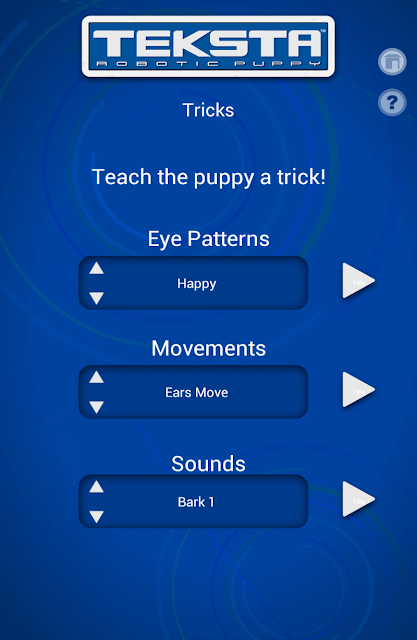Select next eye pattern with down arrow
This screenshot has width=417, height=640.
(97, 298)
